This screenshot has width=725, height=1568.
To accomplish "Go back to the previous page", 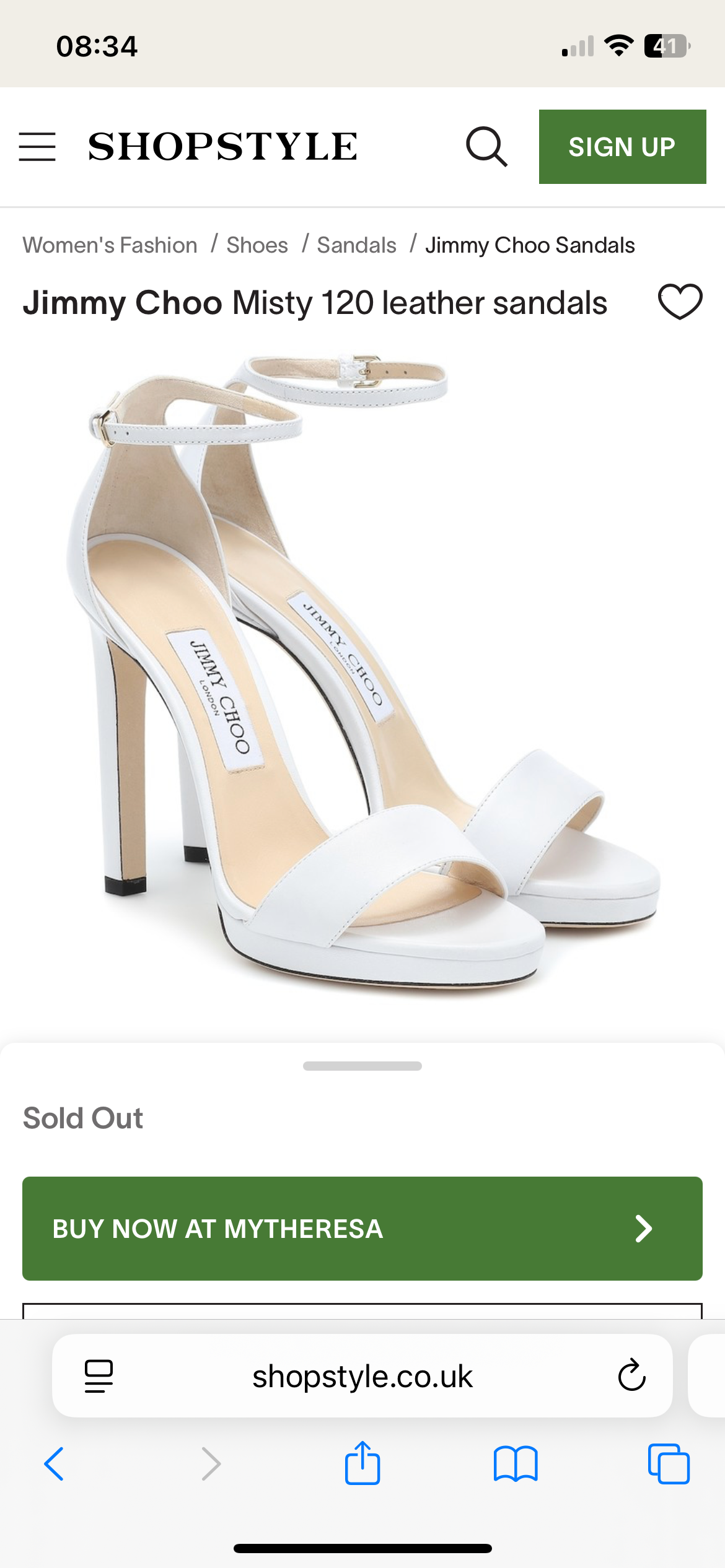I will (x=54, y=1464).
